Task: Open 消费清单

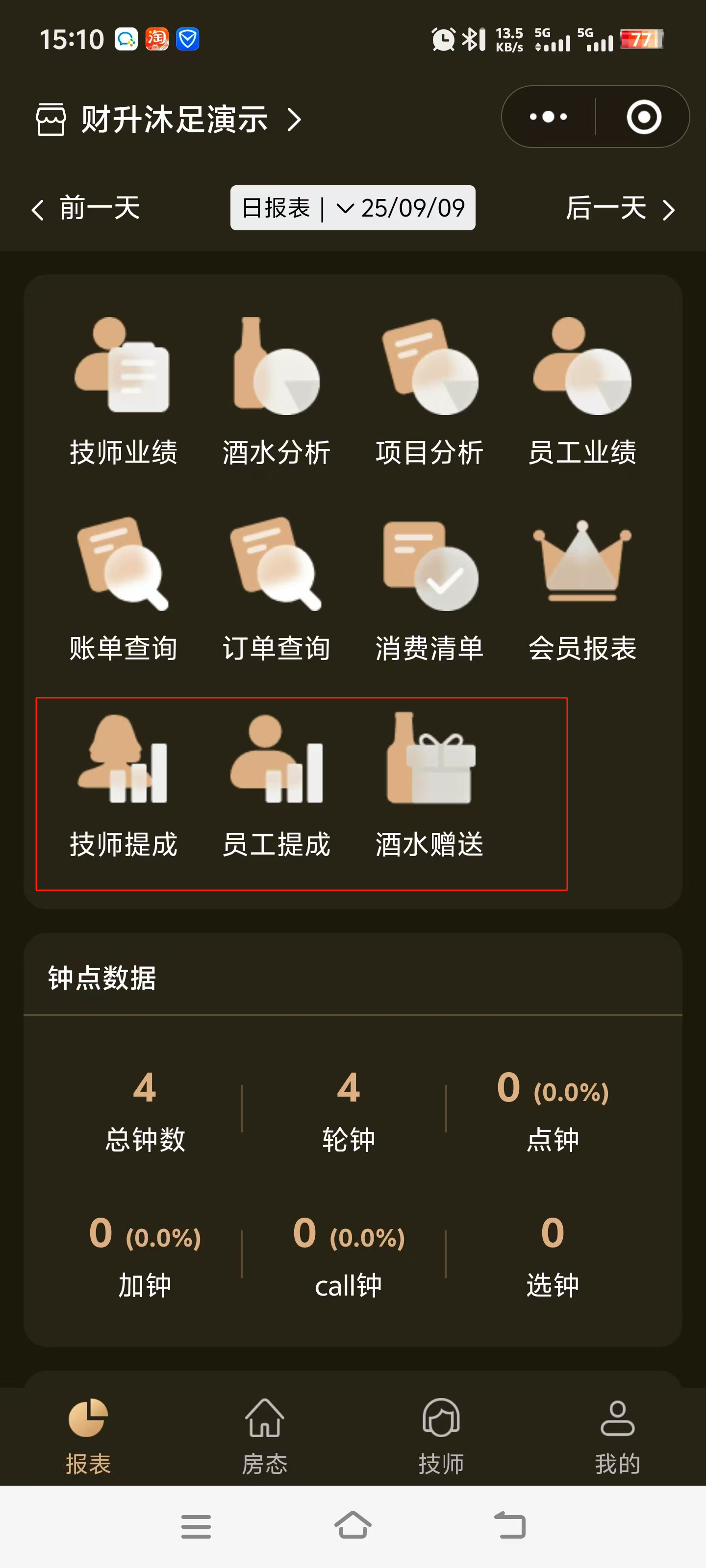Action: pyautogui.click(x=429, y=588)
